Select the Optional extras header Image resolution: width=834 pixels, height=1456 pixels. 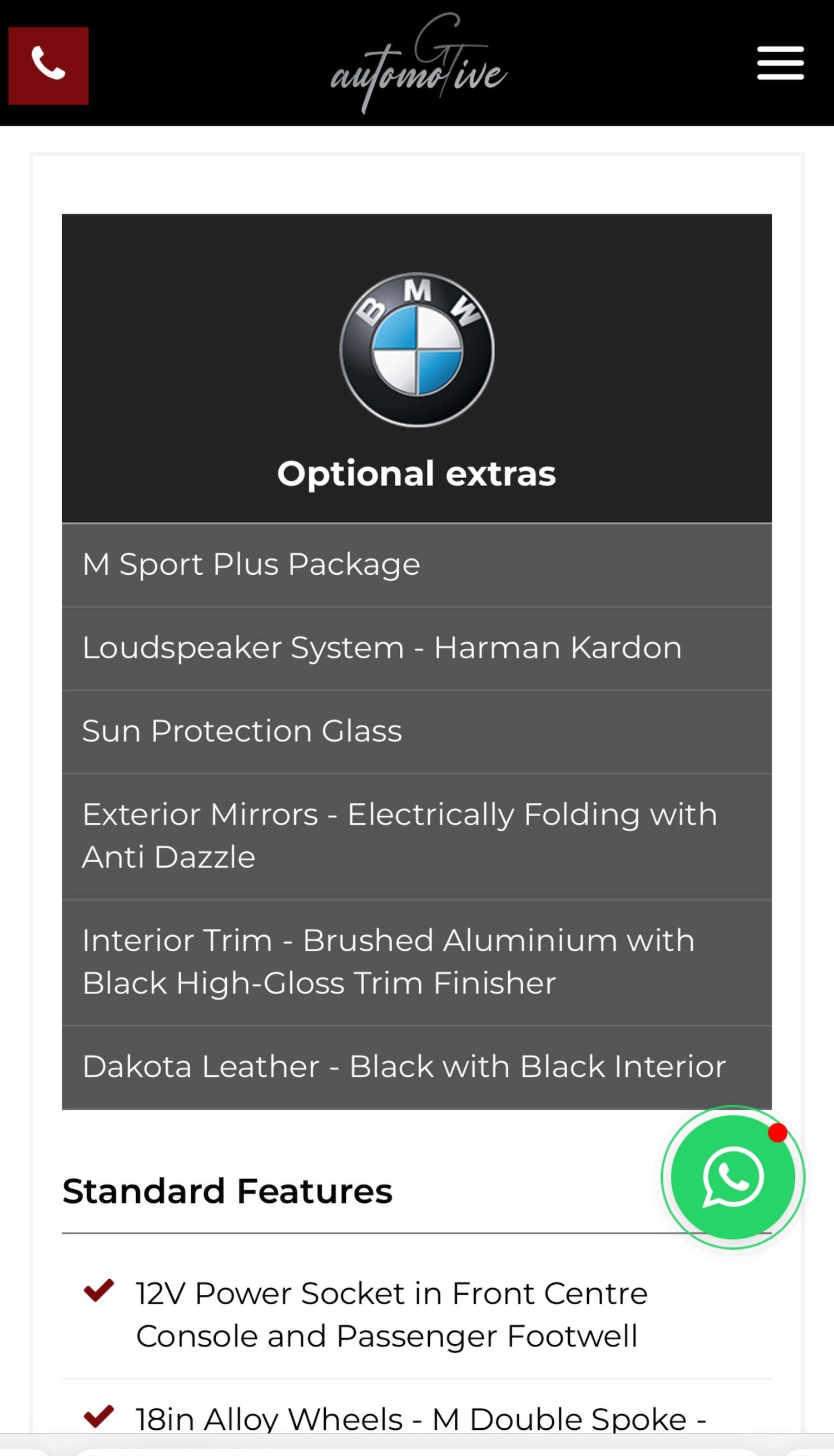click(416, 473)
